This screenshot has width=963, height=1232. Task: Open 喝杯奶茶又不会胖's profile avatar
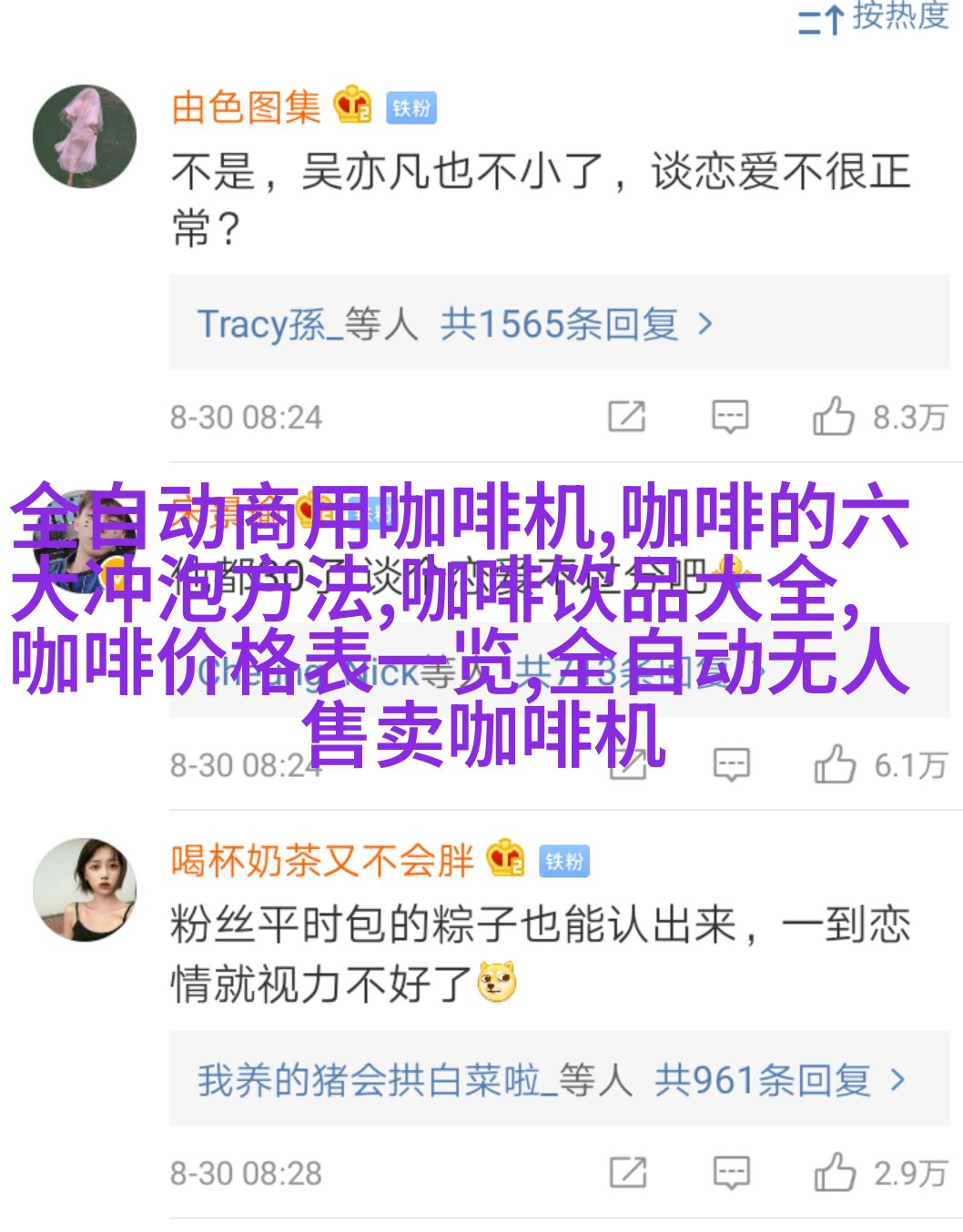pyautogui.click(x=85, y=889)
